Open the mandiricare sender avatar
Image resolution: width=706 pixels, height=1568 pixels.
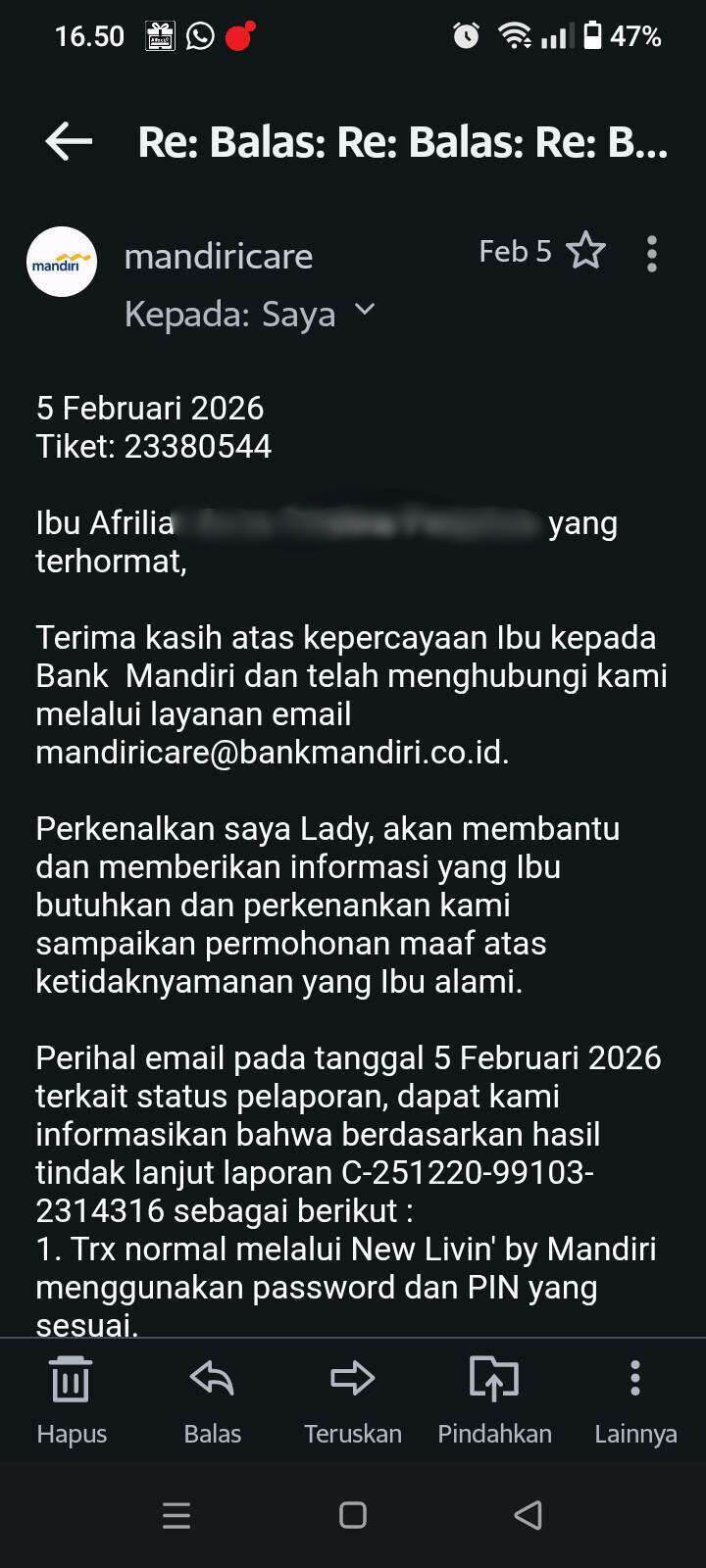[x=62, y=262]
